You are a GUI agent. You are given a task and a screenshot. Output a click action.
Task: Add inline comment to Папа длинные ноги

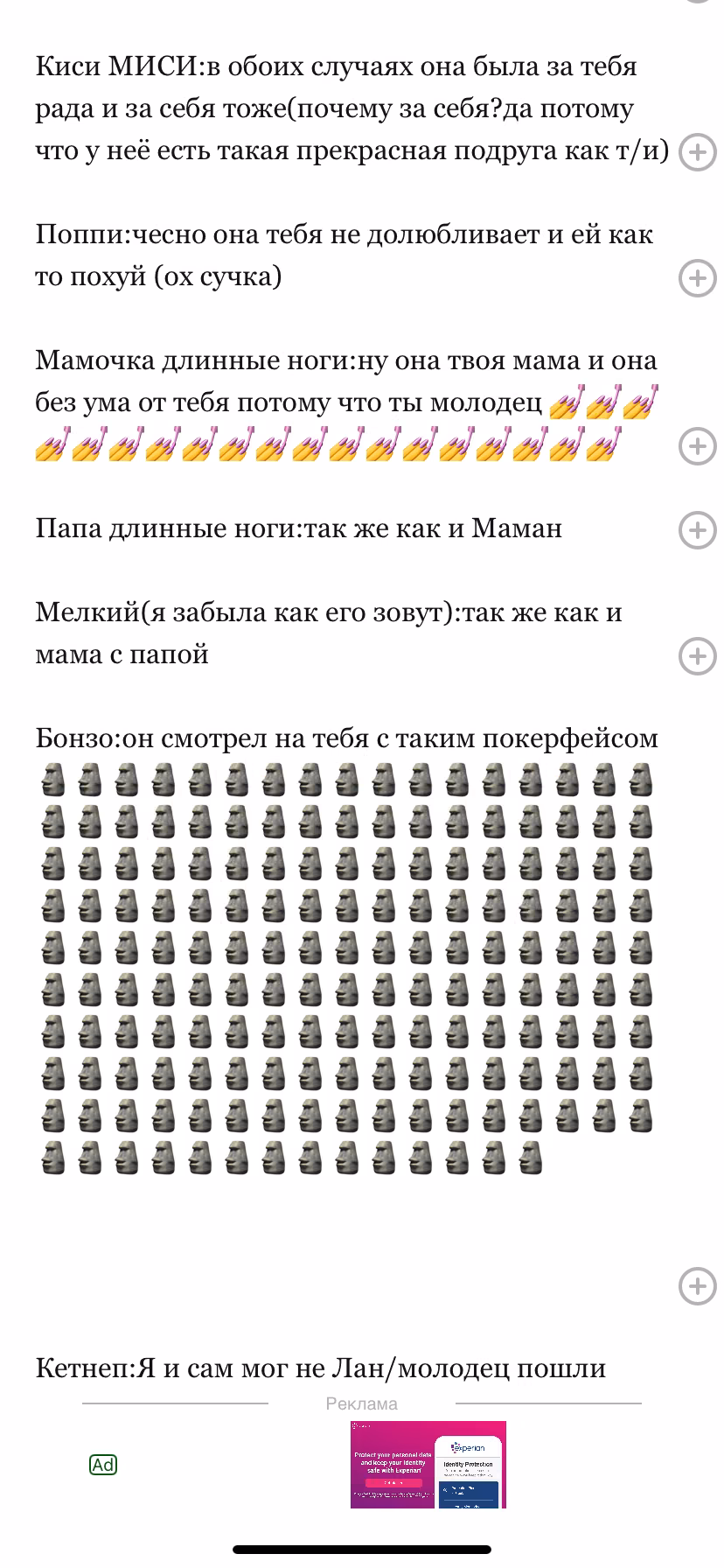click(x=697, y=530)
